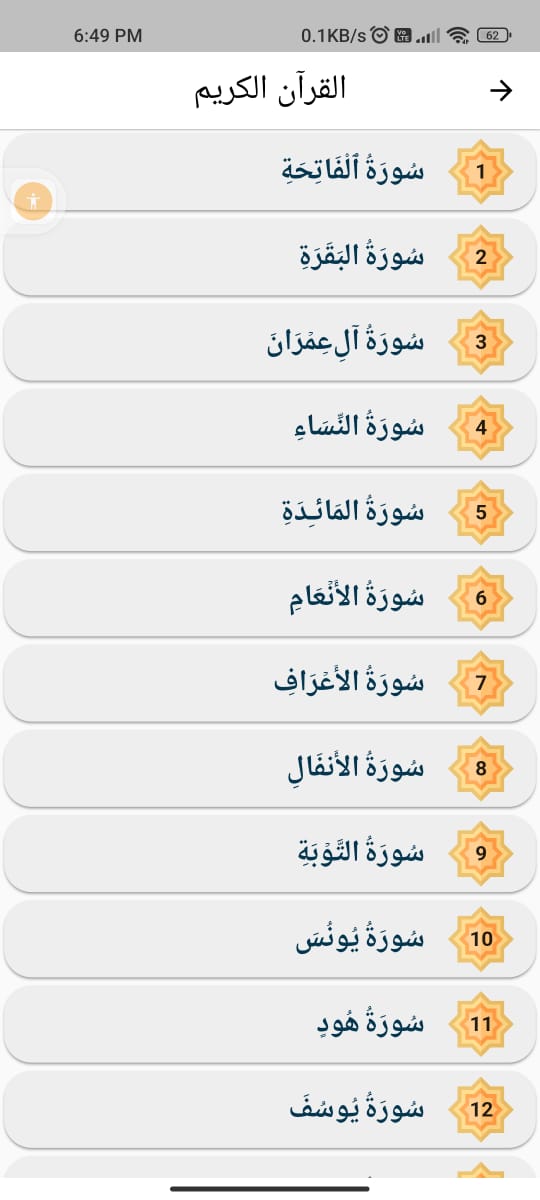Screen dimensions: 540x1200
Task: Tap the arrow icon in the header
Action: click(x=500, y=90)
